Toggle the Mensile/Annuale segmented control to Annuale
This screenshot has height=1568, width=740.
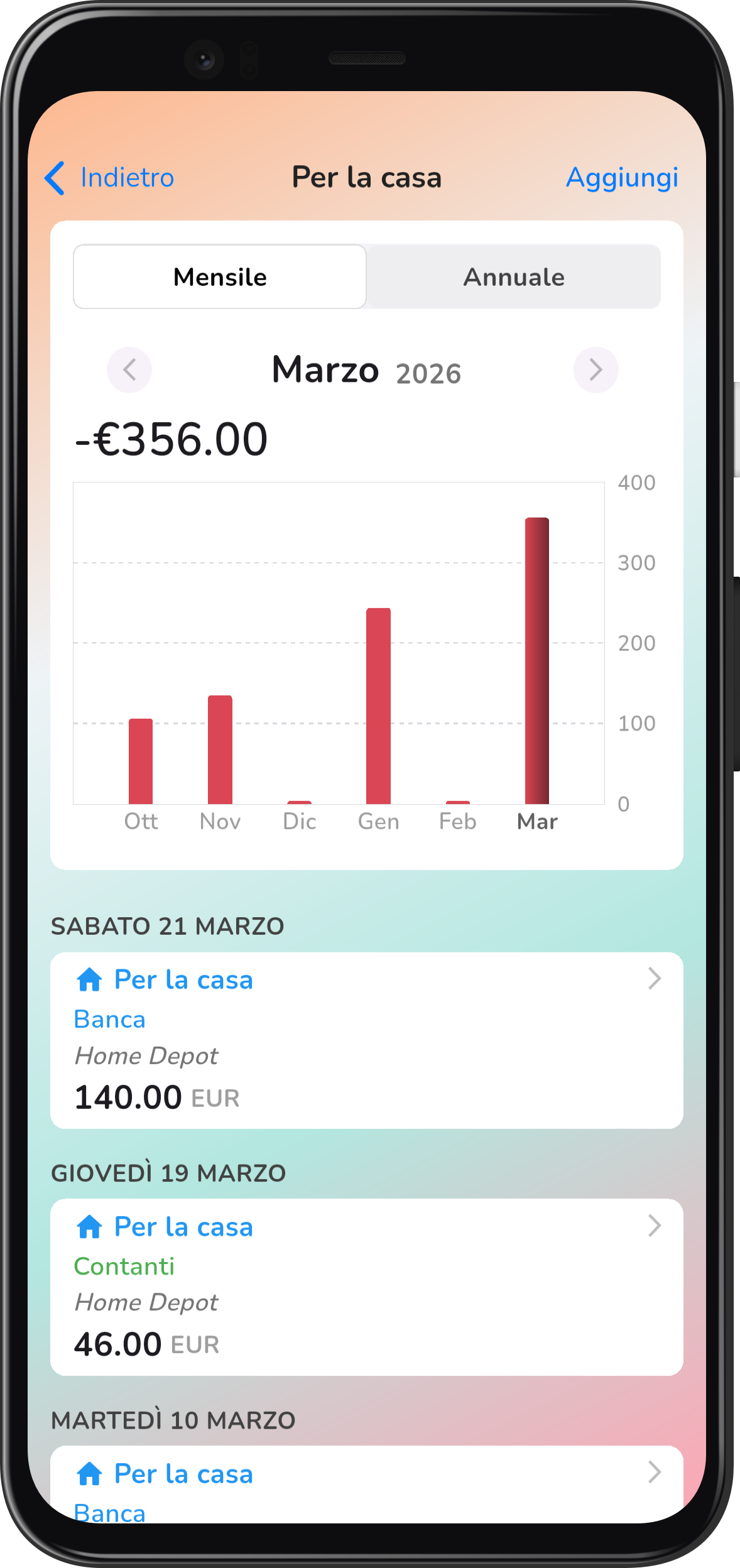tap(514, 276)
